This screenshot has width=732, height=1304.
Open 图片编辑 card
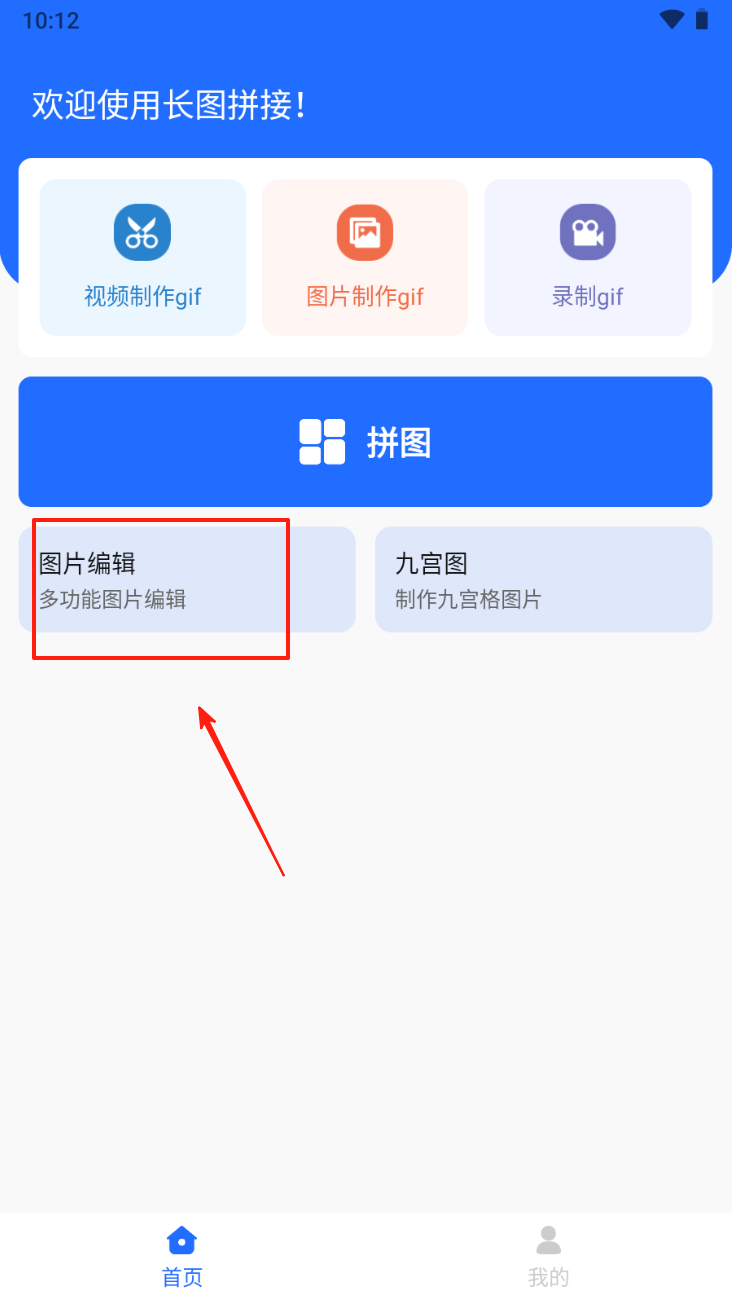[187, 579]
